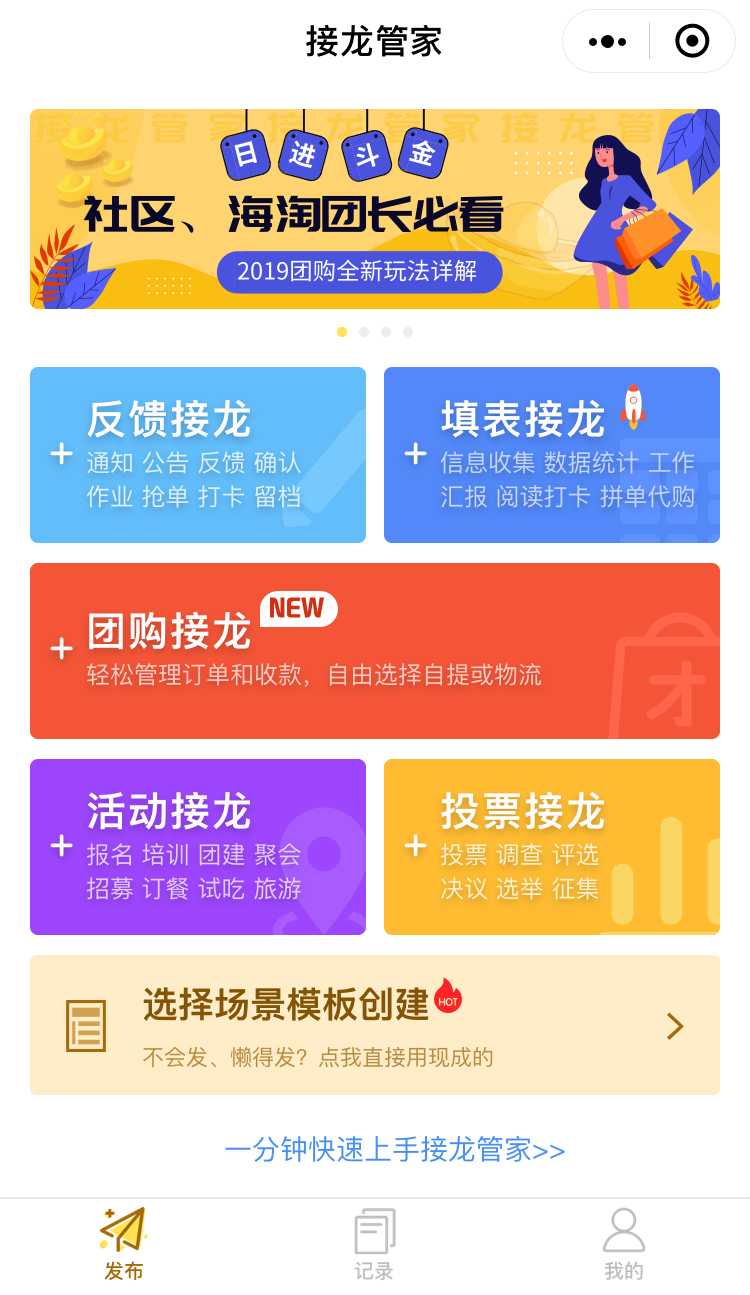750x1295 pixels.
Task: Switch to the 发布 tab
Action: (124, 1245)
